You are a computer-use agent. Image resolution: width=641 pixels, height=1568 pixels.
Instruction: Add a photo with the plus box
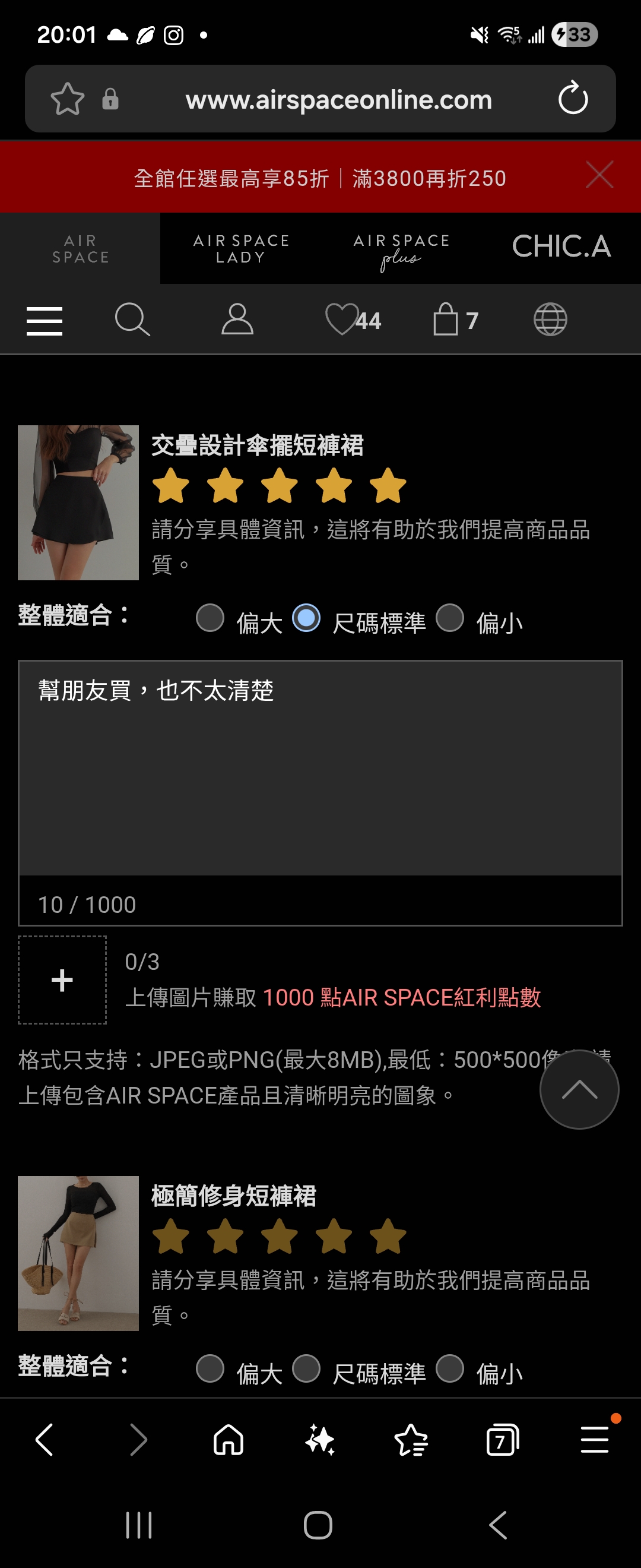(x=62, y=979)
